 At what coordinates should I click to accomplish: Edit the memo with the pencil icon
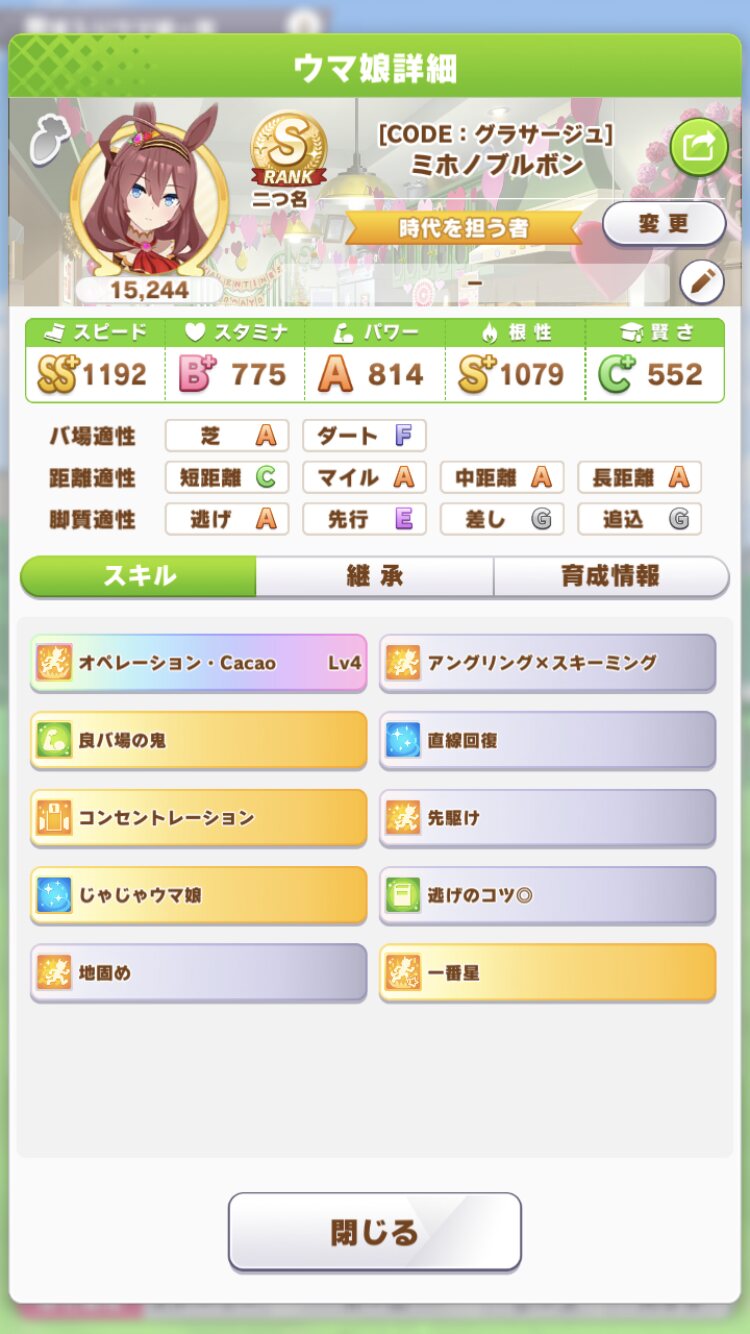(x=701, y=283)
